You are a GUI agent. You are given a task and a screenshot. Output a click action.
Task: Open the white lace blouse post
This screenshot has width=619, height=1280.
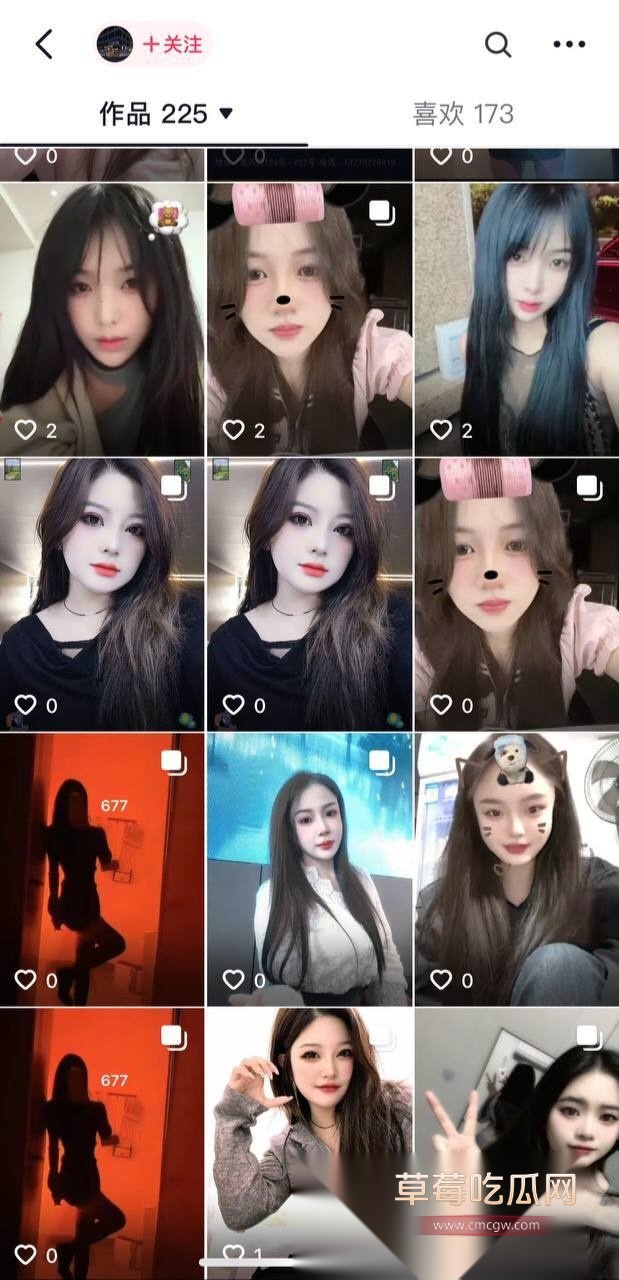coord(309,868)
